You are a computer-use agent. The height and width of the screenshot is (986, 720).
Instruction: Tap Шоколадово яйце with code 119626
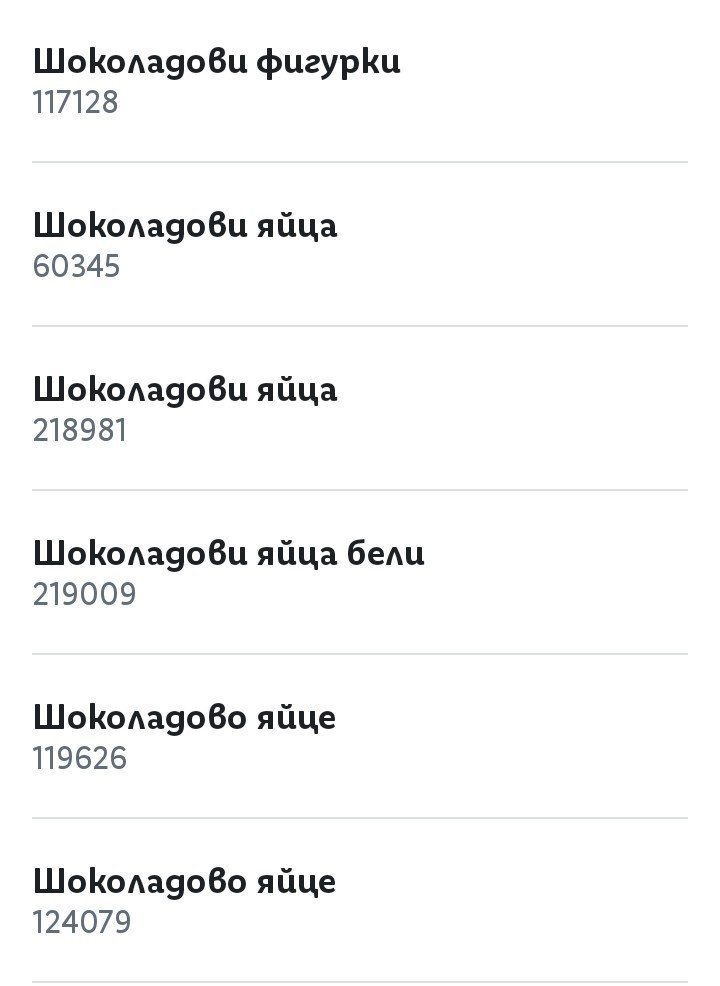tap(185, 736)
